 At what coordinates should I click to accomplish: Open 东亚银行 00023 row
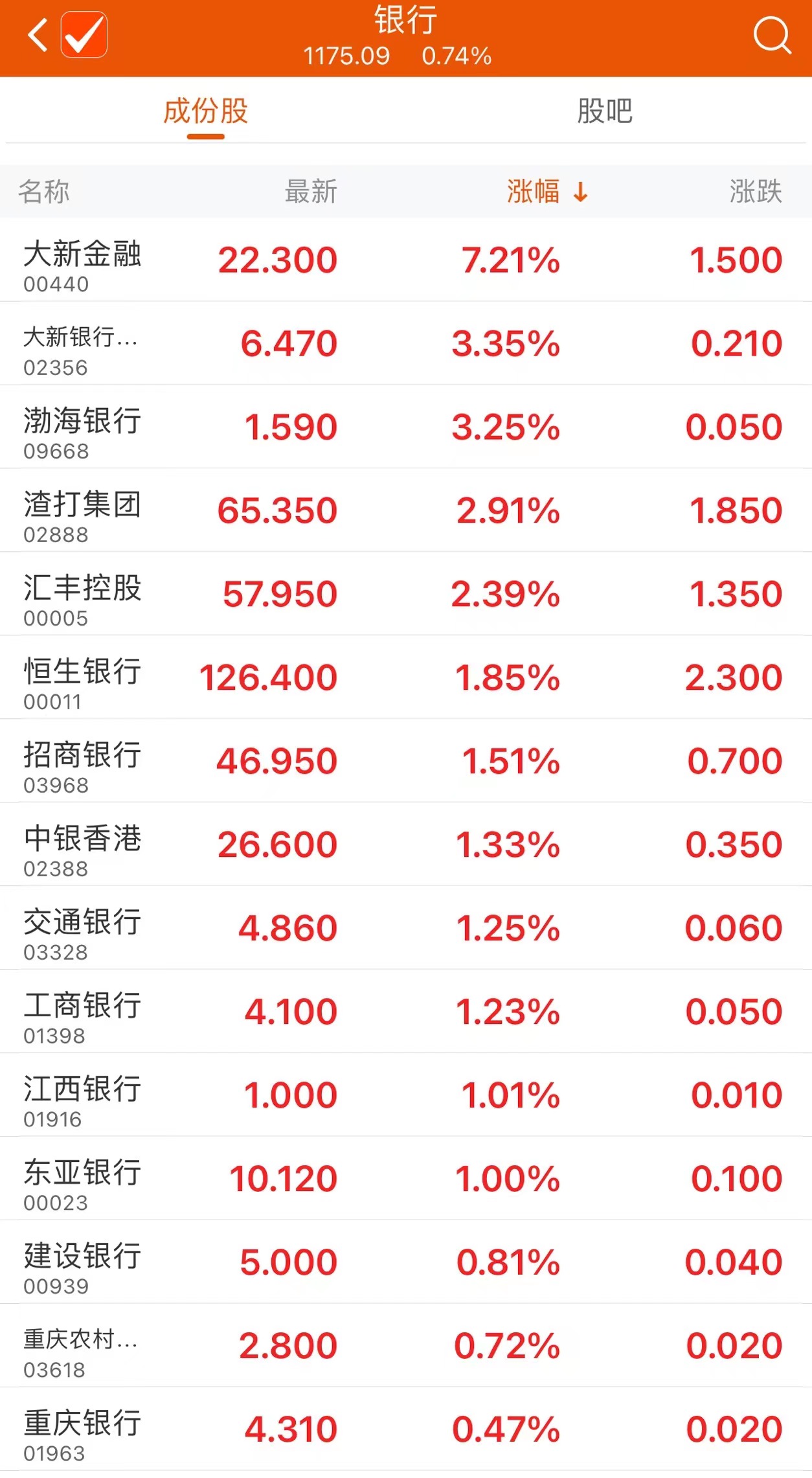(x=406, y=1179)
